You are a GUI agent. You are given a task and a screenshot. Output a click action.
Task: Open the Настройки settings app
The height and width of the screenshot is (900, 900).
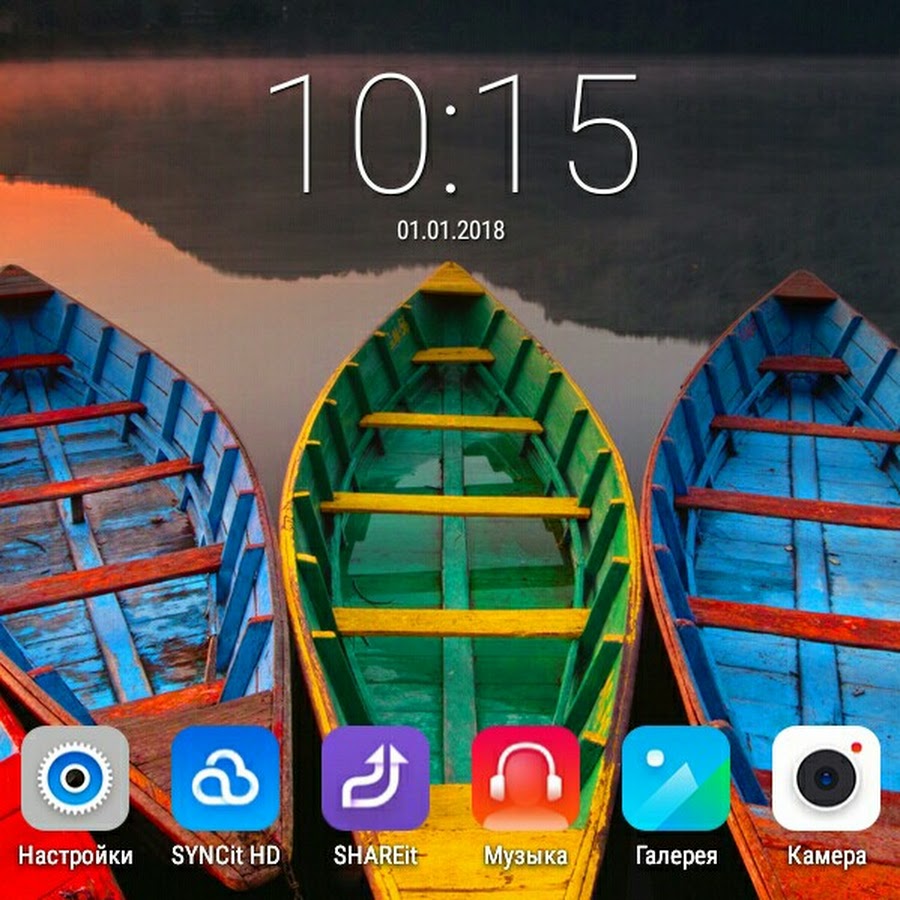[x=75, y=778]
